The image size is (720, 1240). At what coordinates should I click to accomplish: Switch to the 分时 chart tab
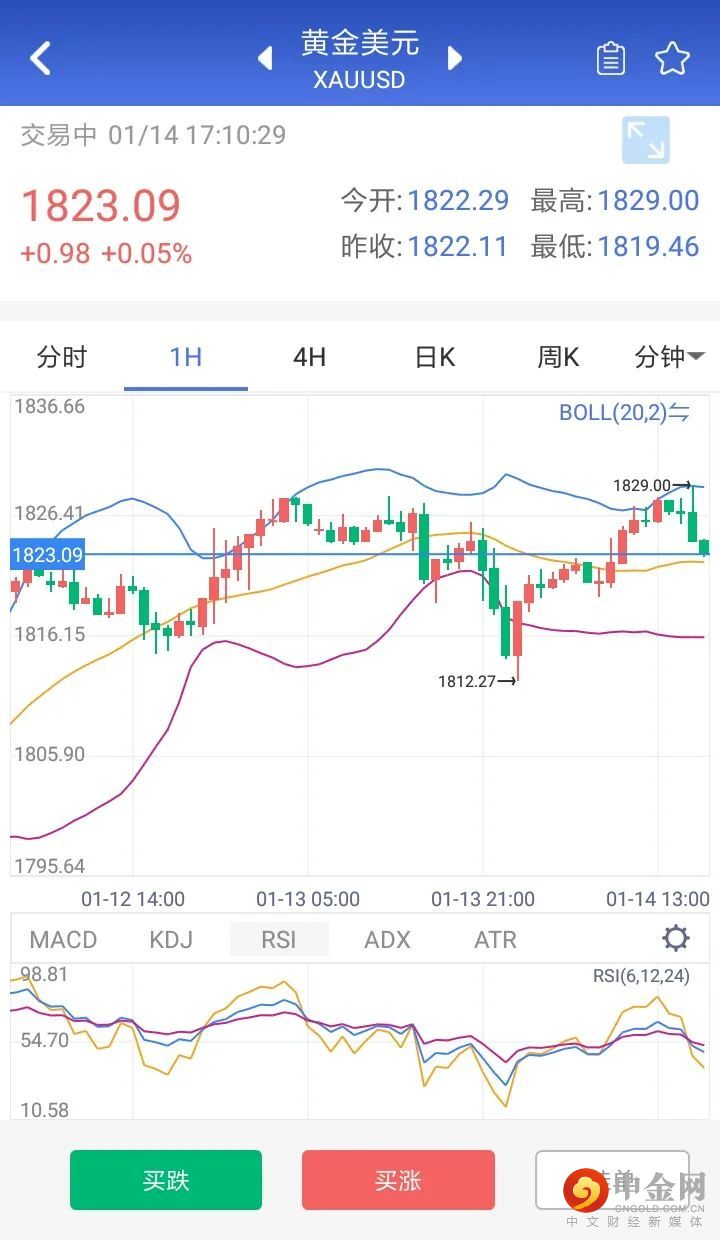tap(62, 357)
